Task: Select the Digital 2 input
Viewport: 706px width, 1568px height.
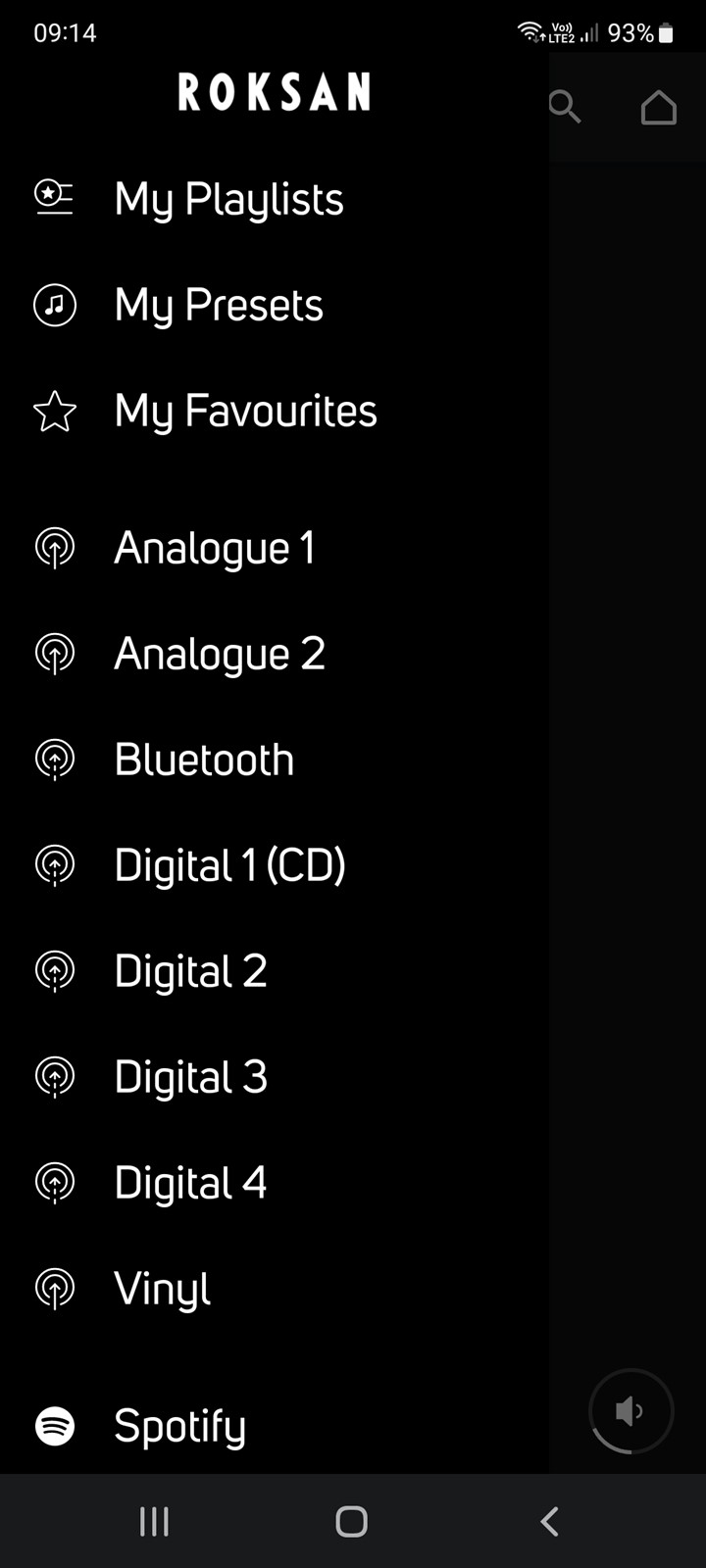Action: (275, 971)
